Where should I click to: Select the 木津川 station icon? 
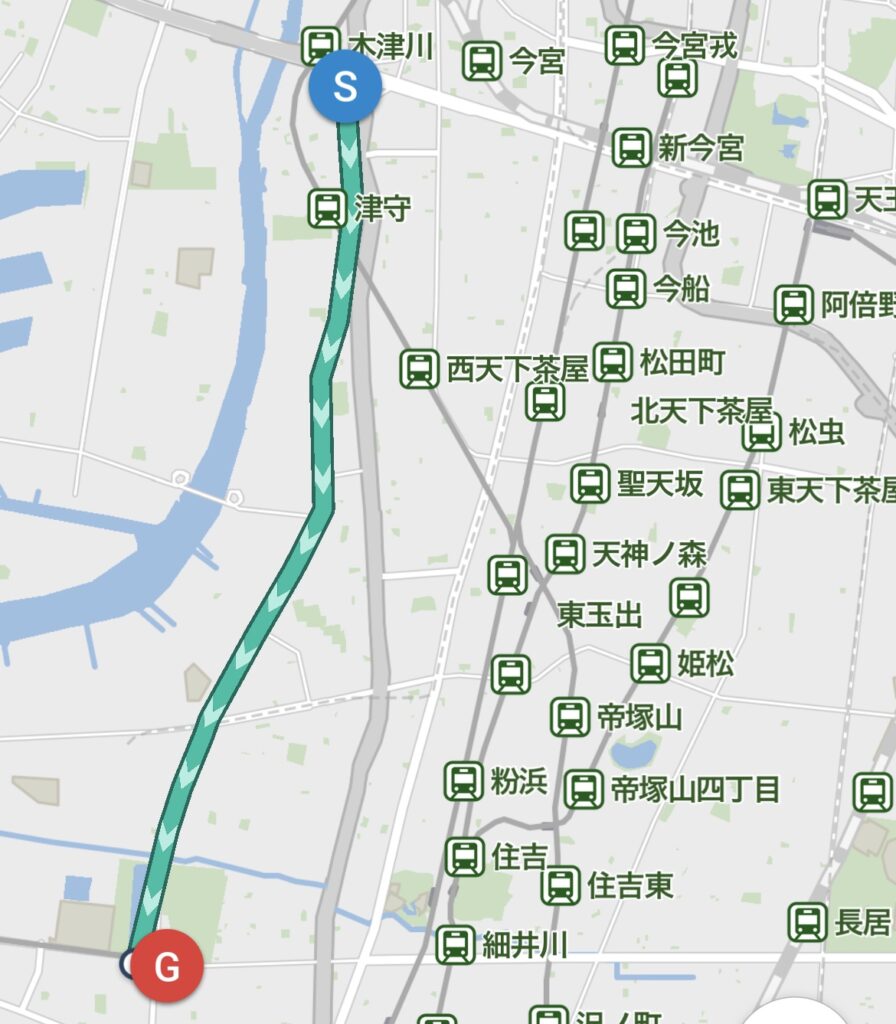(320, 45)
